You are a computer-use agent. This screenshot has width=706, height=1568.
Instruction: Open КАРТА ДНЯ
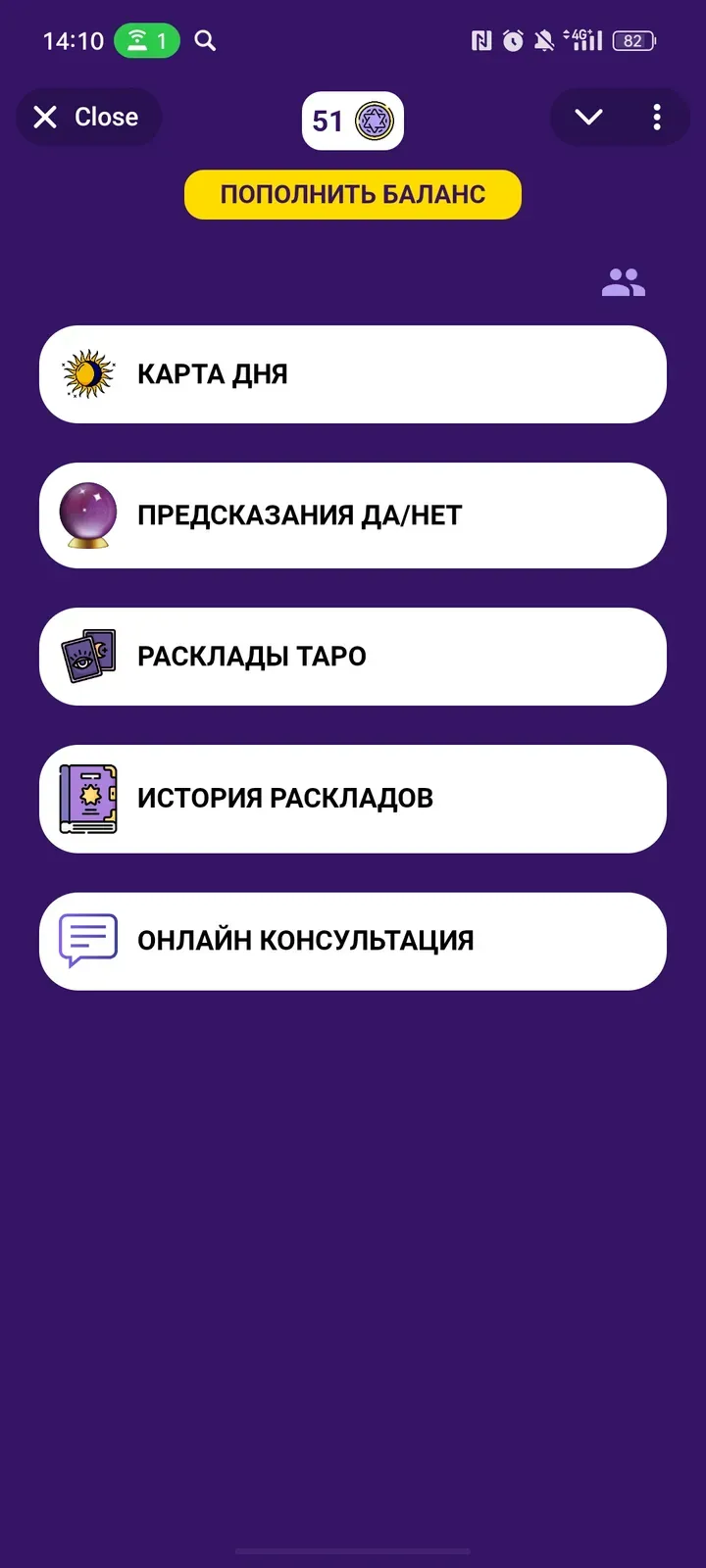[353, 374]
